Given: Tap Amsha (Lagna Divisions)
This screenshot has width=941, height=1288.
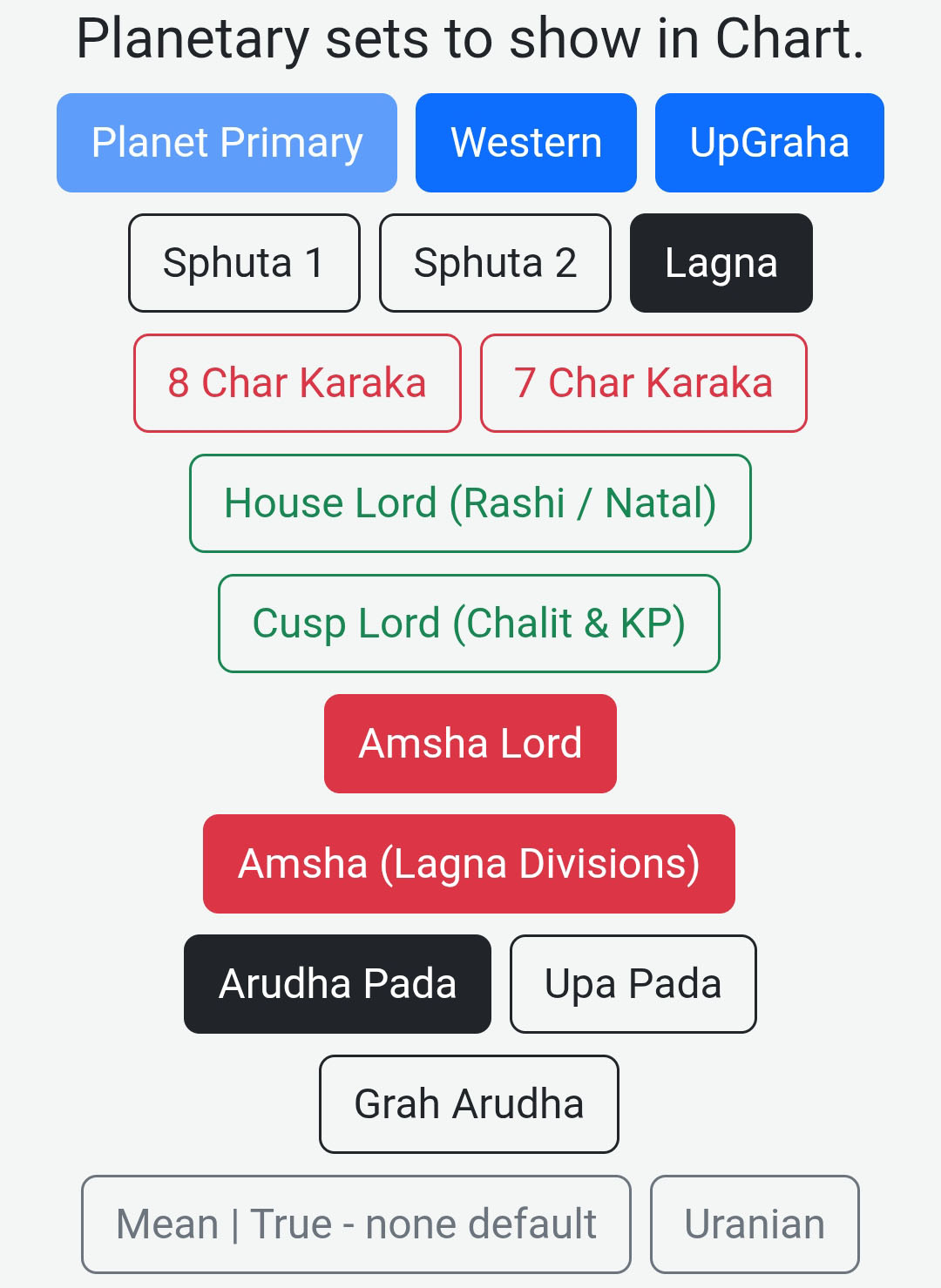Looking at the screenshot, I should click(x=469, y=864).
